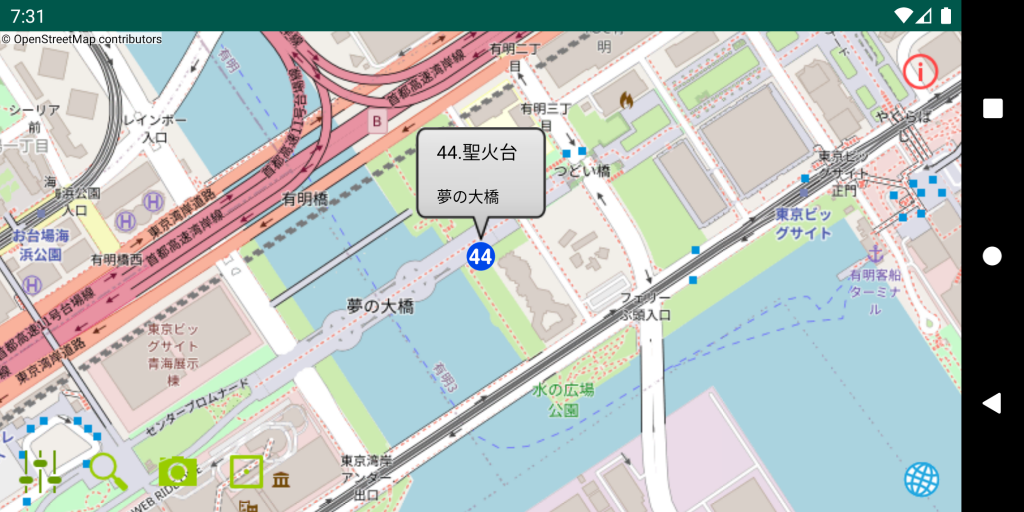Tap the blue 44 map marker

[481, 256]
